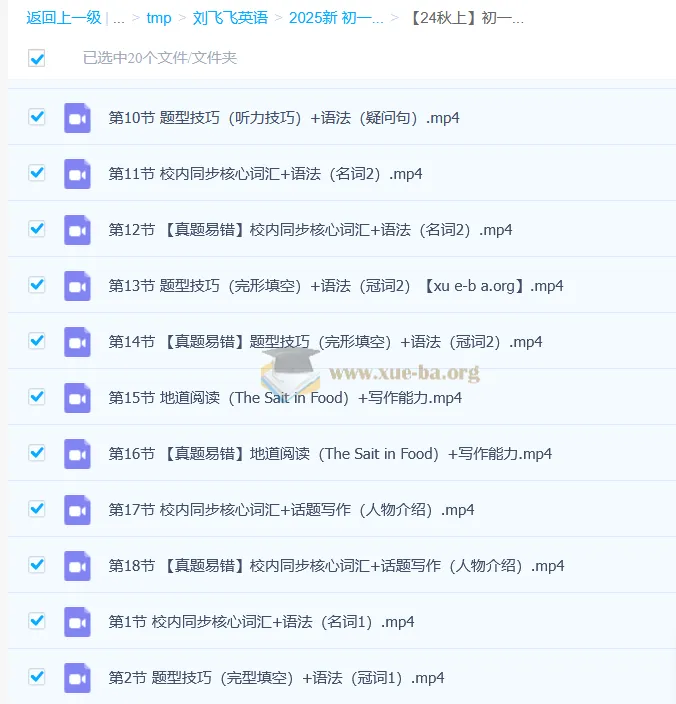
Task: Toggle the select-all checkbox
Action: tap(37, 58)
